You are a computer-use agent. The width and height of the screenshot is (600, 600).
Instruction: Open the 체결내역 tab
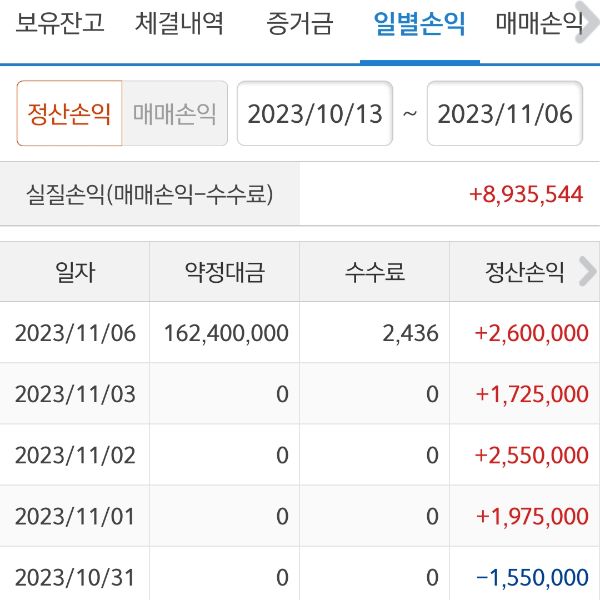pyautogui.click(x=180, y=24)
